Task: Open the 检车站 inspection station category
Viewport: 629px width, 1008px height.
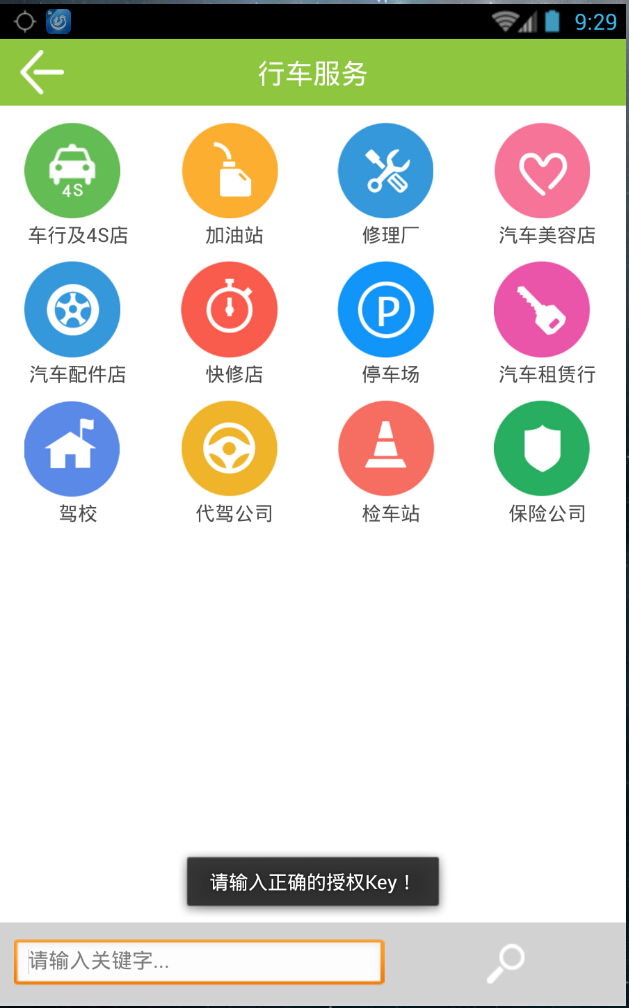Action: pyautogui.click(x=386, y=449)
